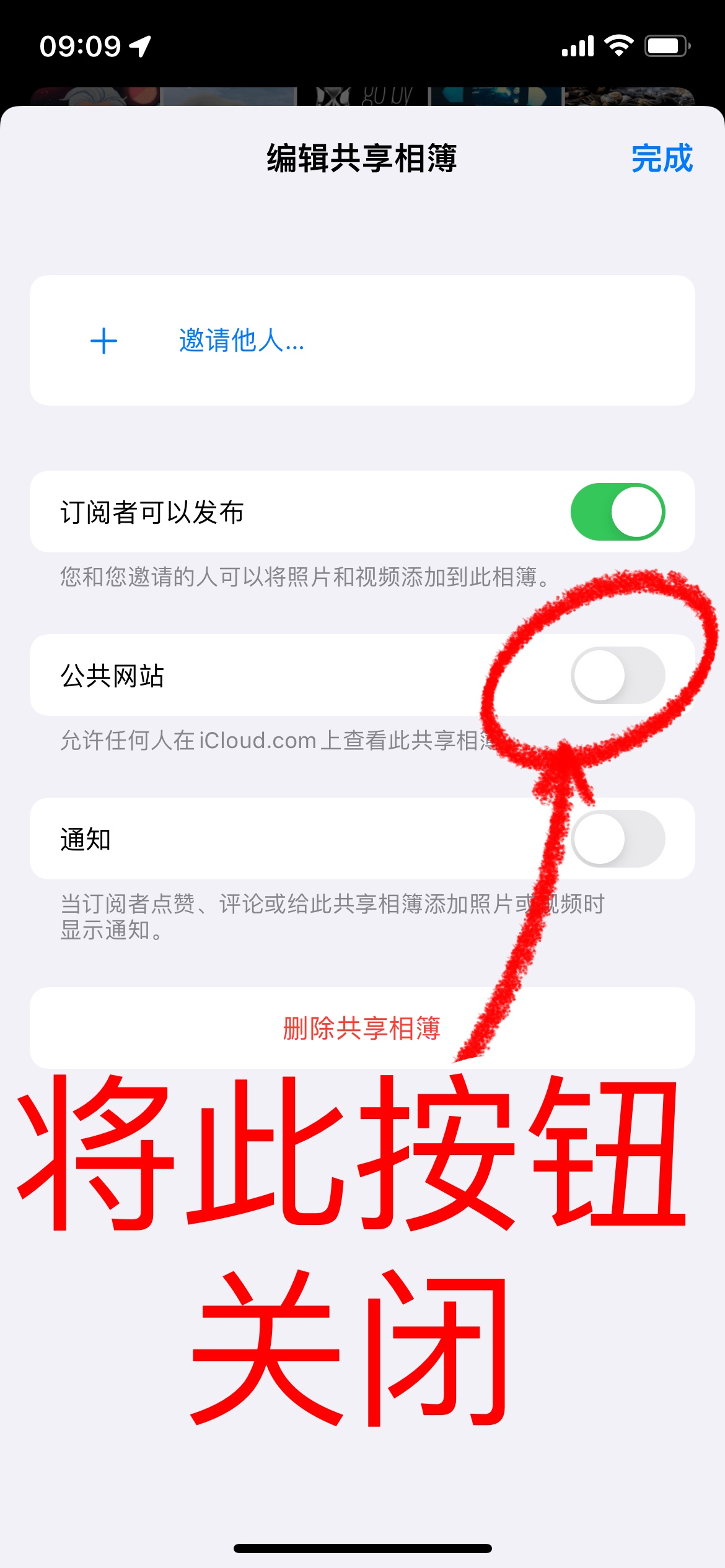Enable the 公共网站 switch
The image size is (725, 1568).
(617, 675)
